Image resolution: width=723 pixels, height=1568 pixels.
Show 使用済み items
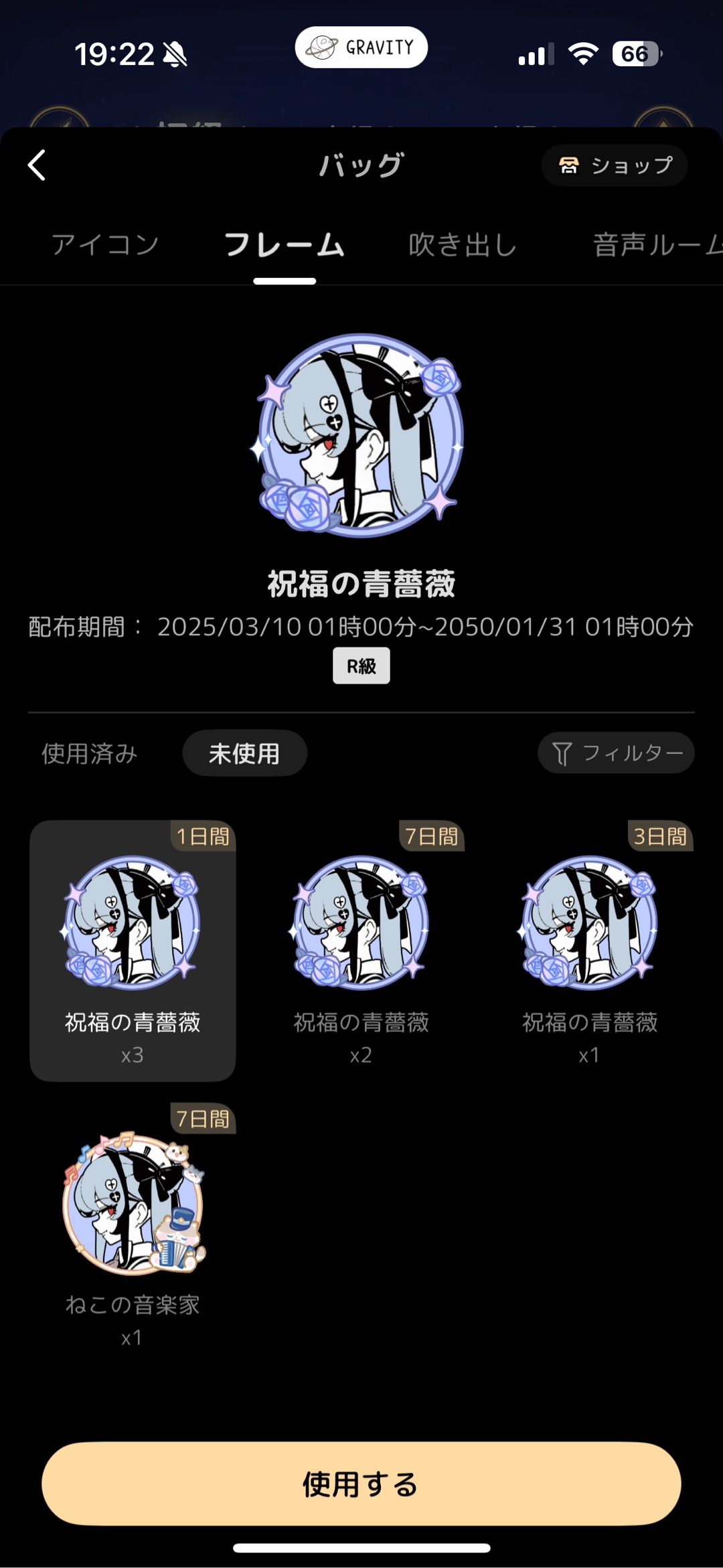(x=90, y=753)
